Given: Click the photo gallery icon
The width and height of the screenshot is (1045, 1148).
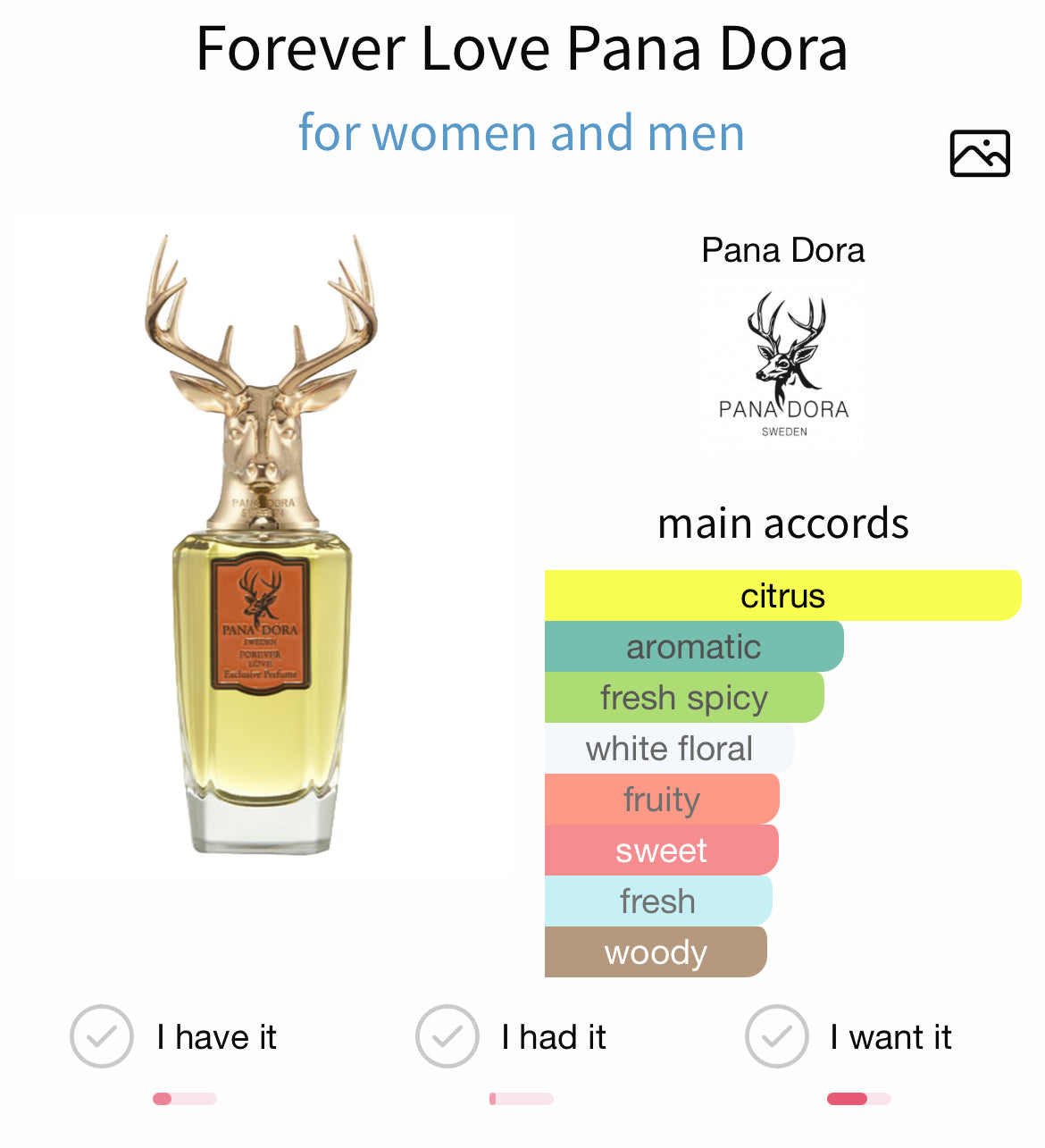Looking at the screenshot, I should pos(980,154).
